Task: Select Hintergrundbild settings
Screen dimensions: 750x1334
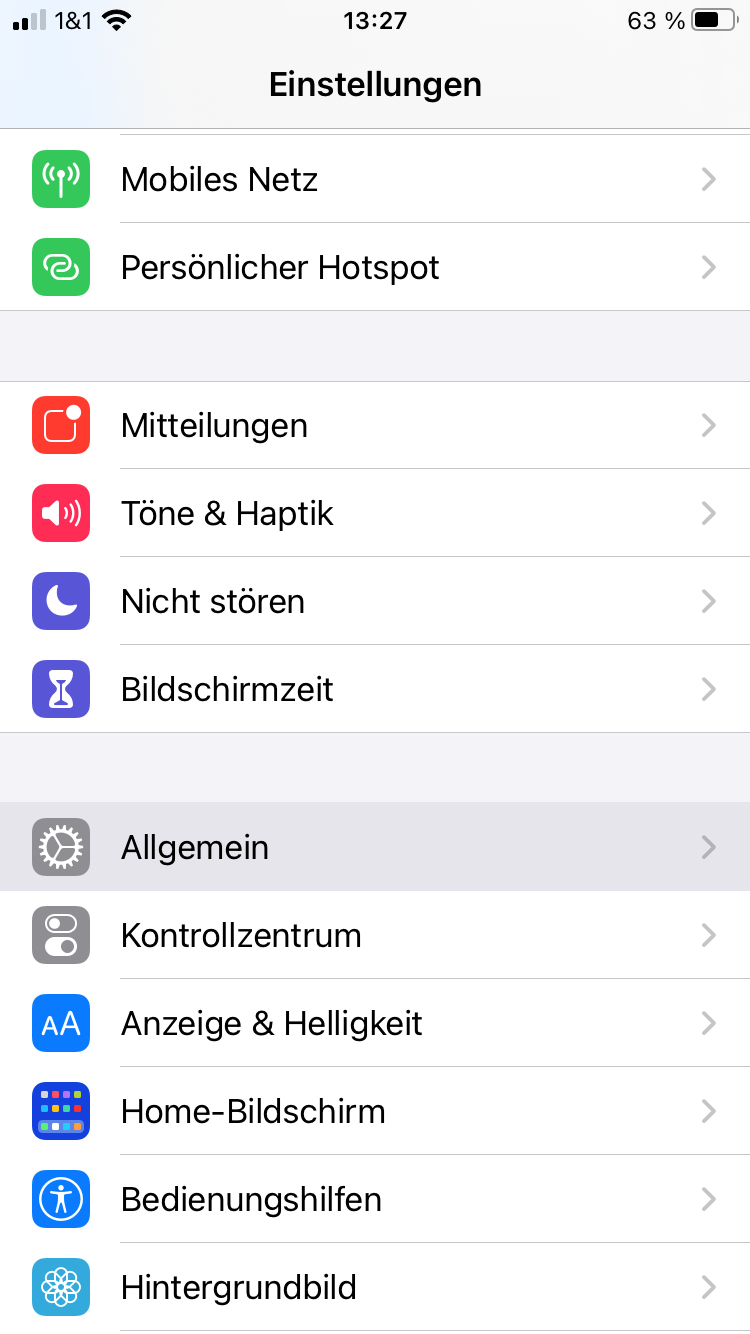Action: tap(375, 1287)
